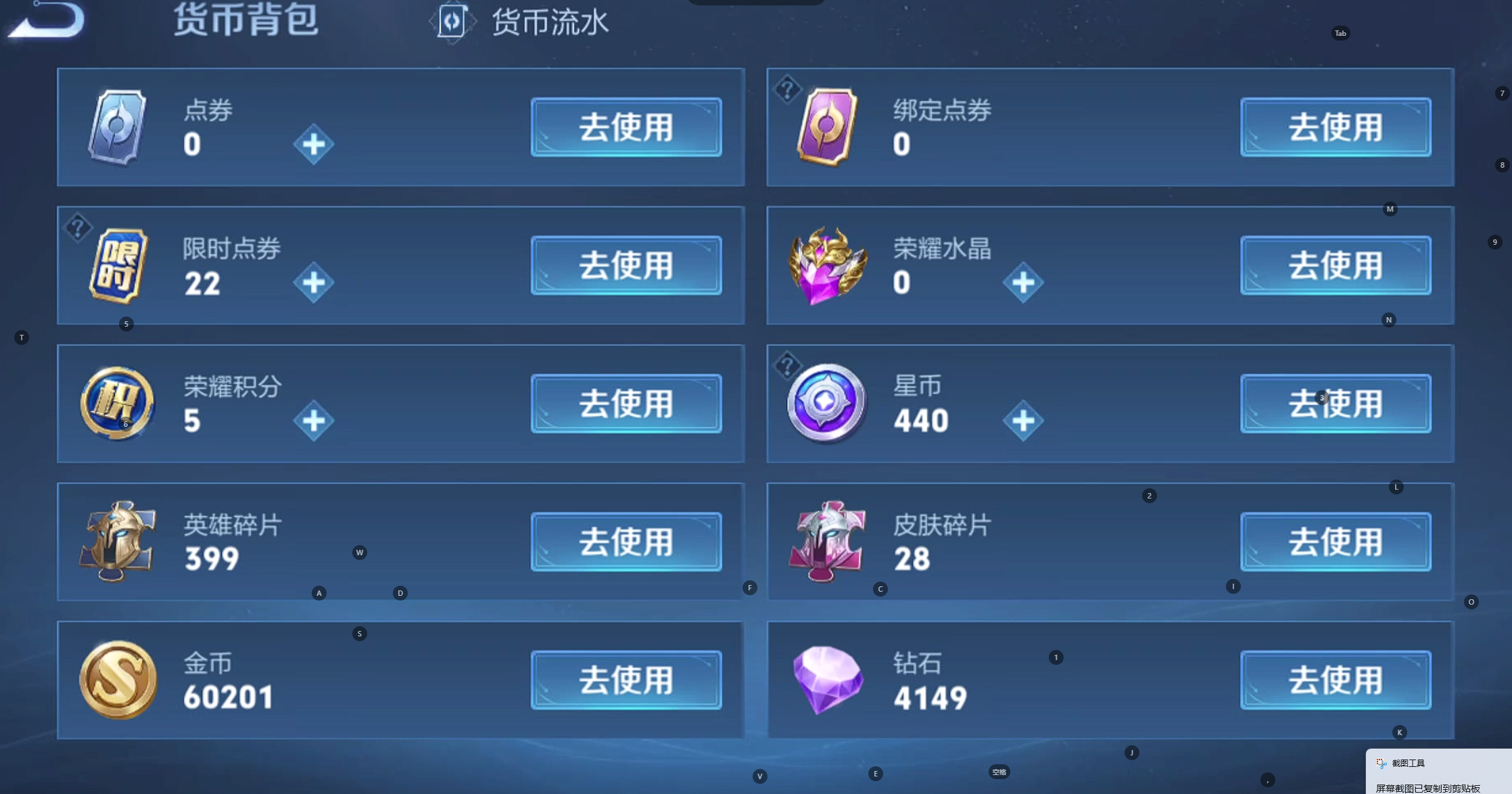Tap 去使用 for 星币

coord(1336,404)
